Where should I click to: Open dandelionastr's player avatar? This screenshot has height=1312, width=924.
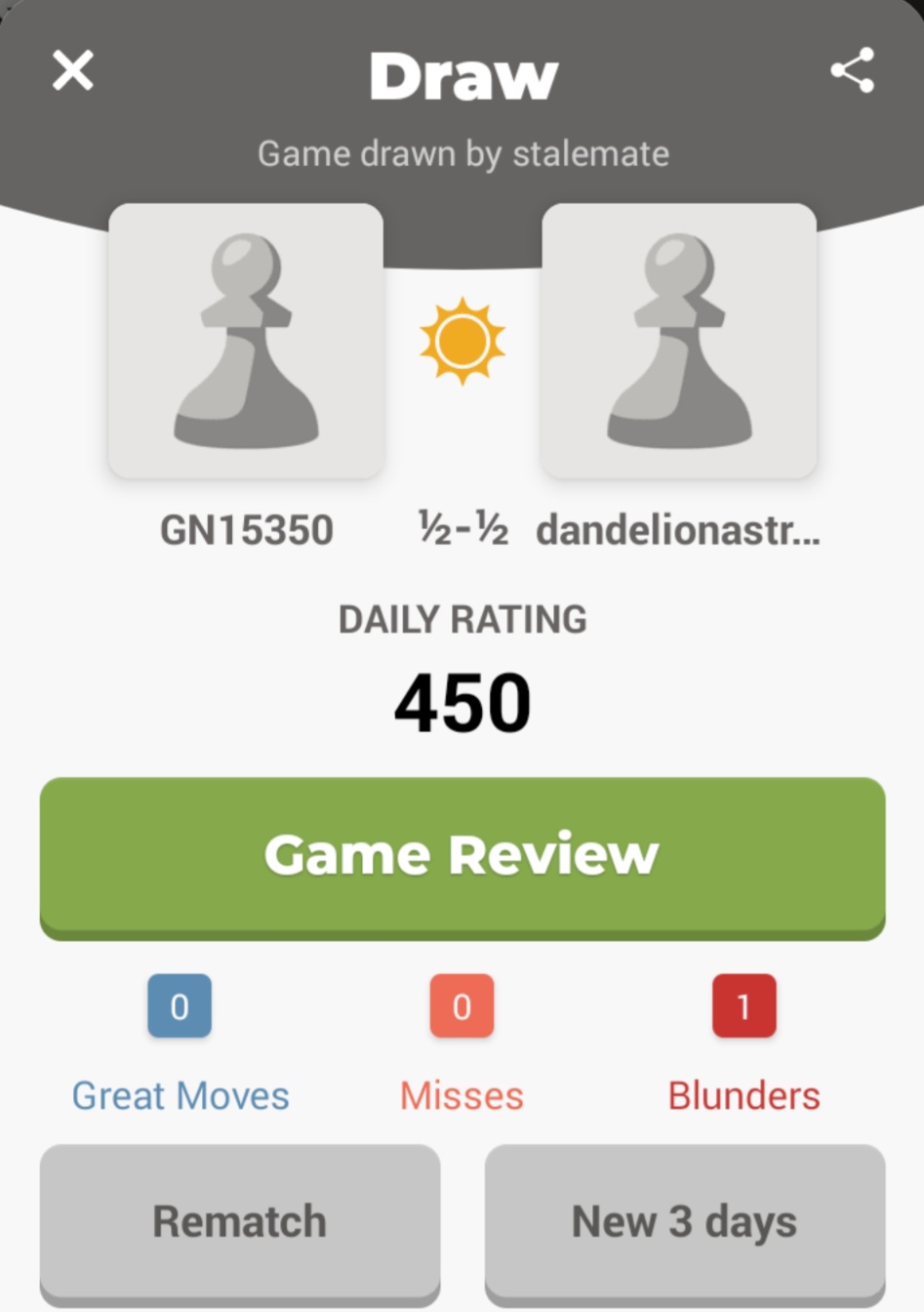pyautogui.click(x=679, y=341)
